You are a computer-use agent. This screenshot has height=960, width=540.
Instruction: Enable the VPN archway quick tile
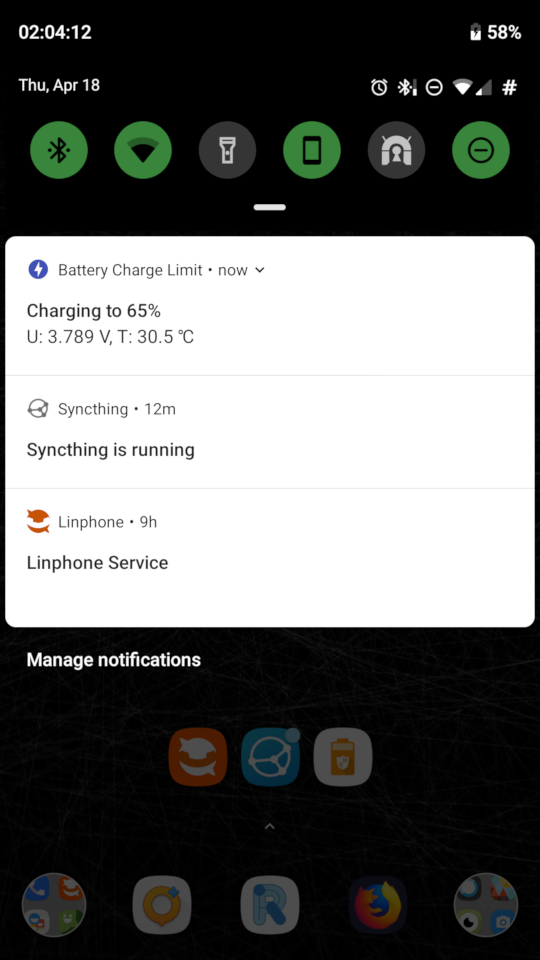(396, 150)
